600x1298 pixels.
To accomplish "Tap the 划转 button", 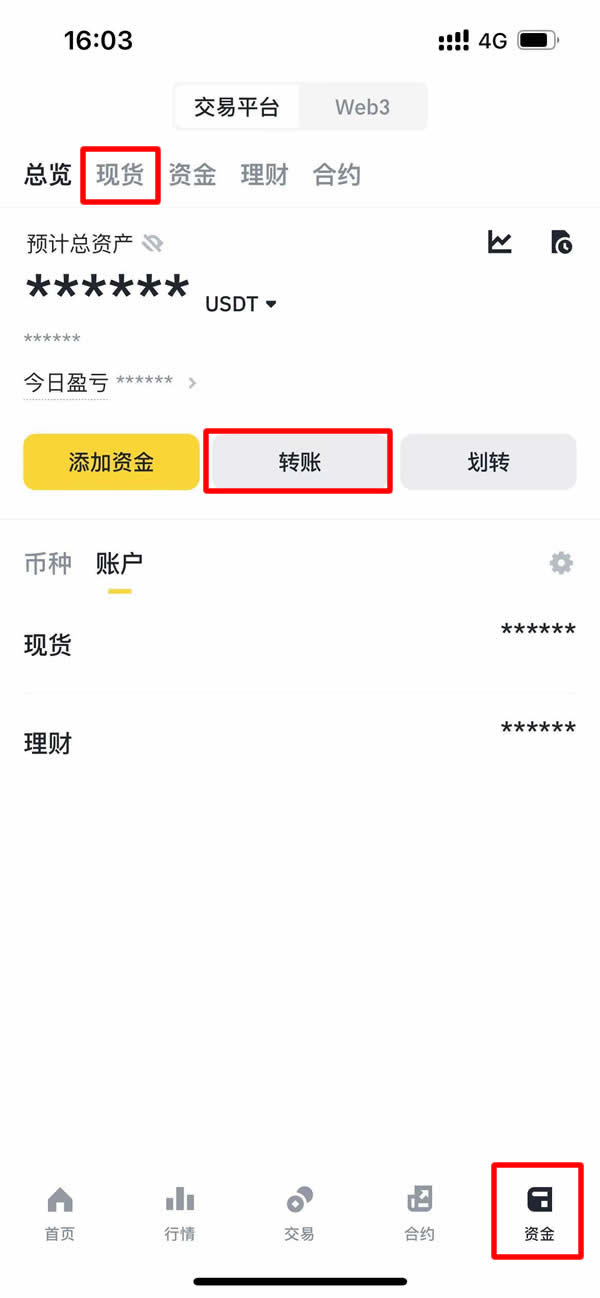I will 488,462.
